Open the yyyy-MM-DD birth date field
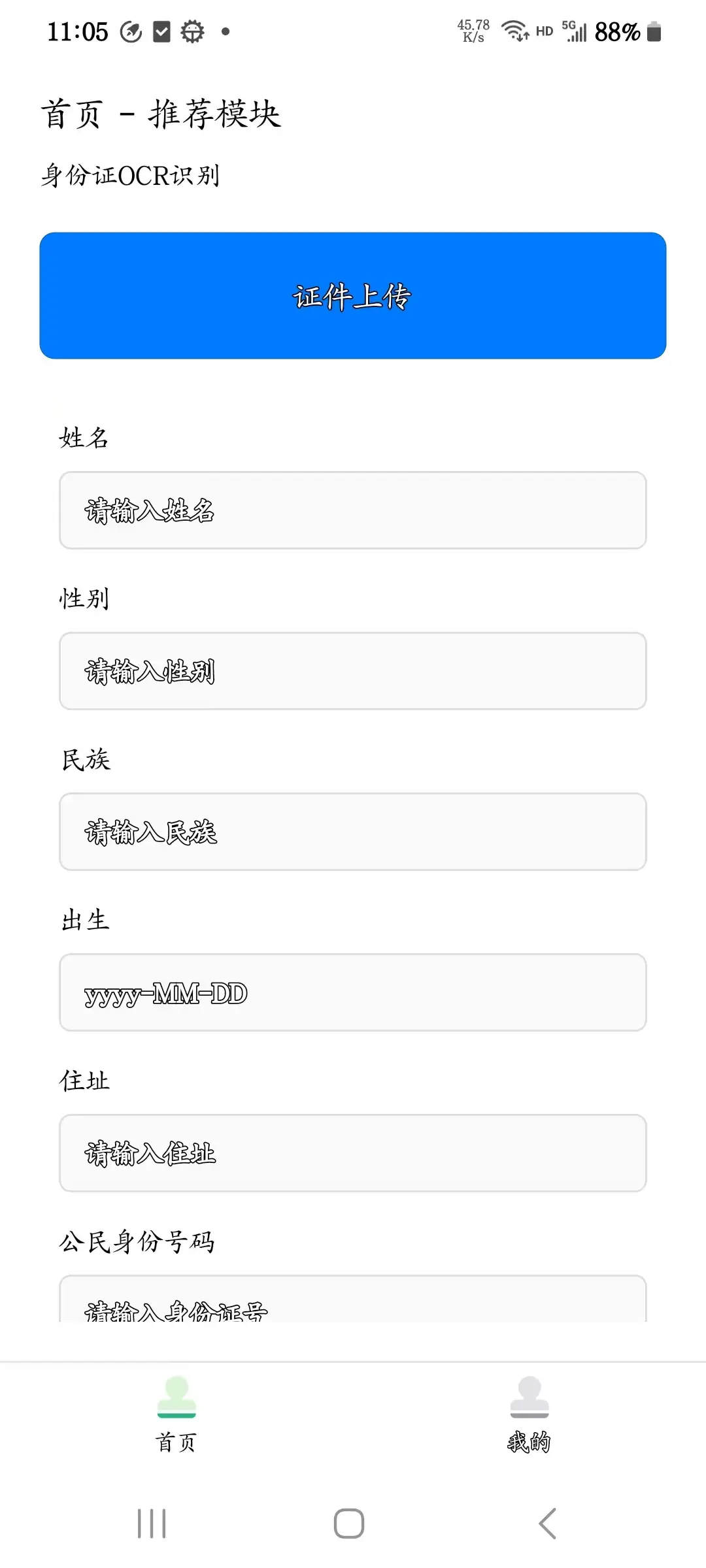 coord(353,992)
